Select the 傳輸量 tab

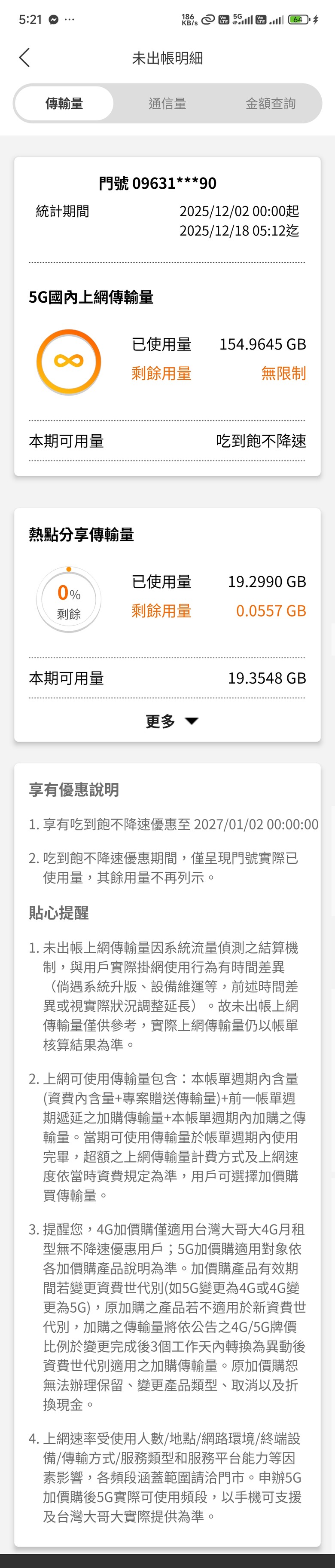(64, 104)
